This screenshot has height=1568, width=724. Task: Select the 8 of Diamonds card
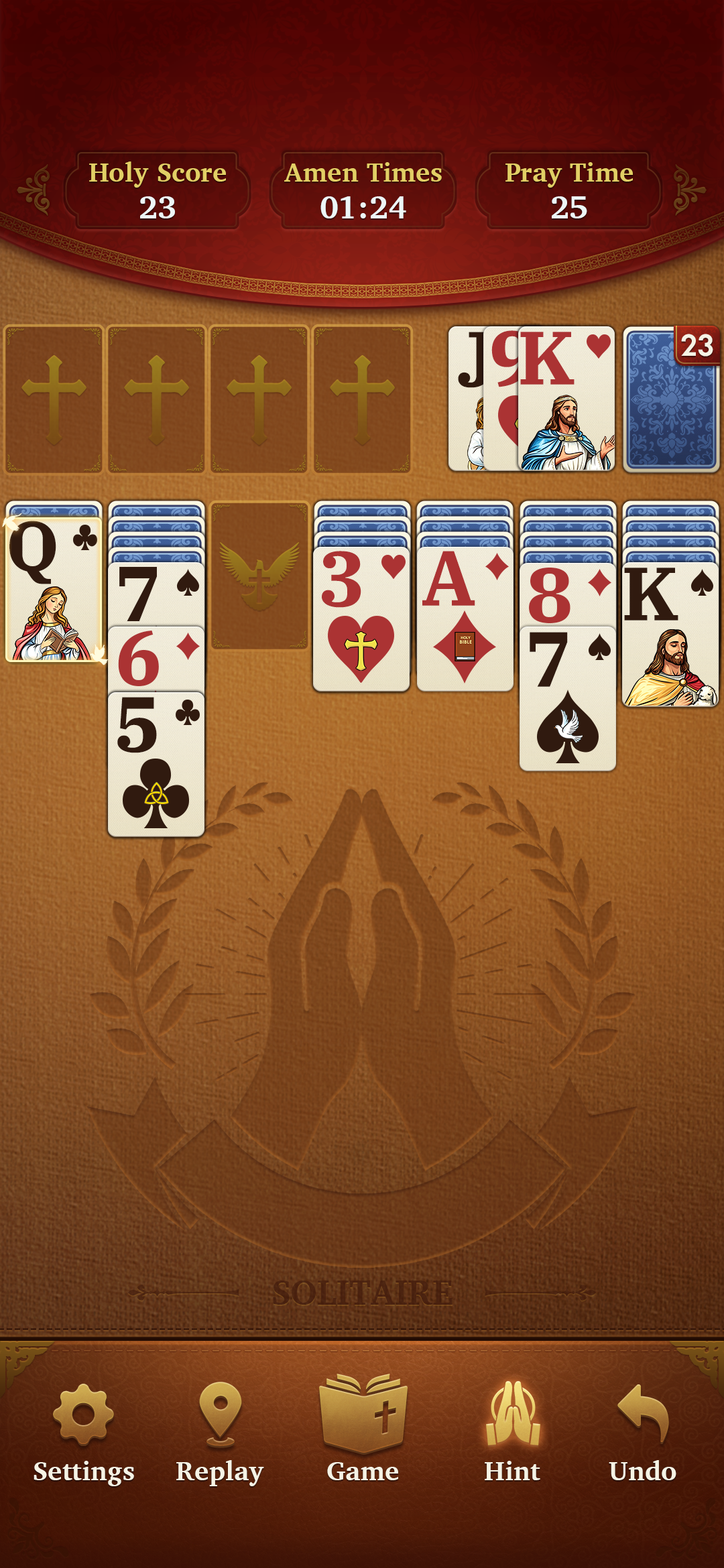567,594
